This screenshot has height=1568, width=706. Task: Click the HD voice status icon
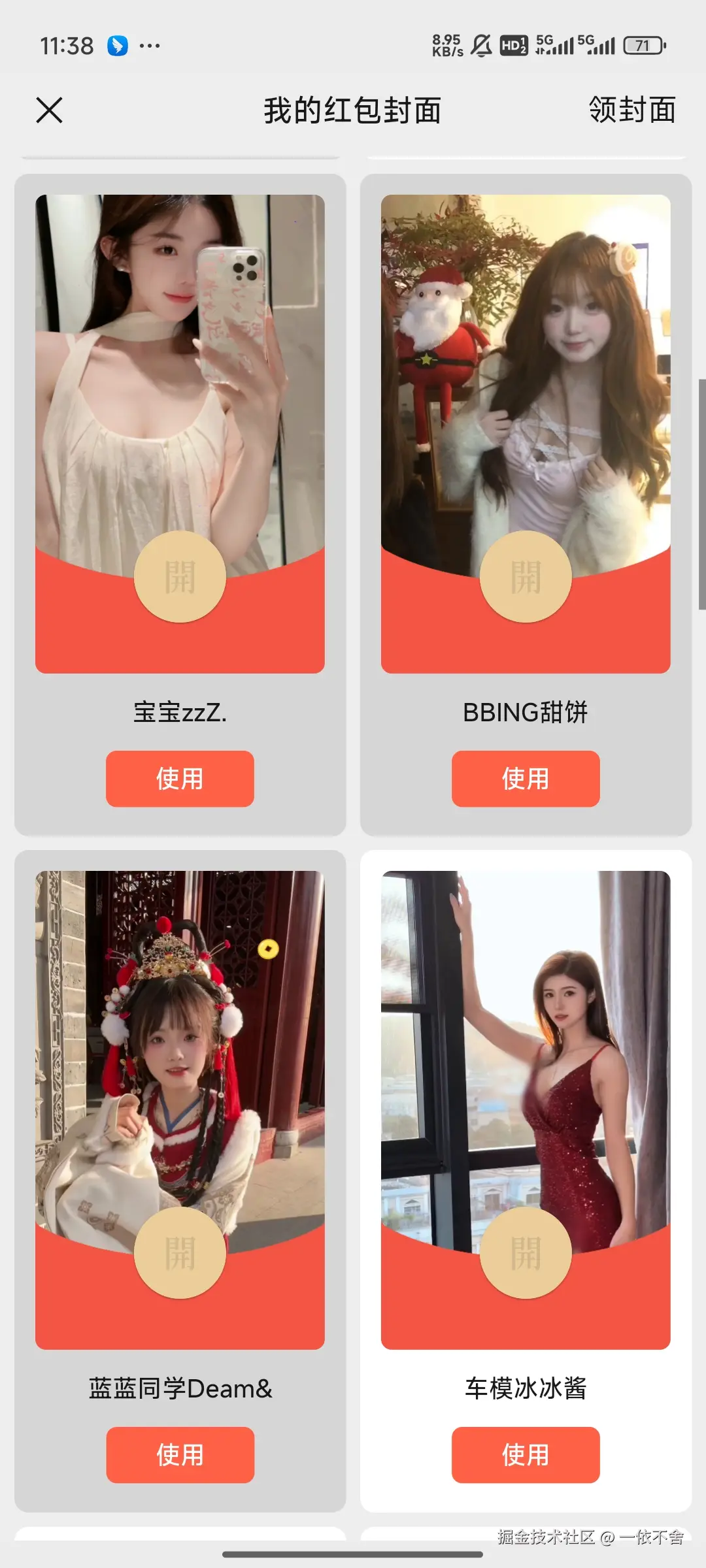tap(514, 46)
